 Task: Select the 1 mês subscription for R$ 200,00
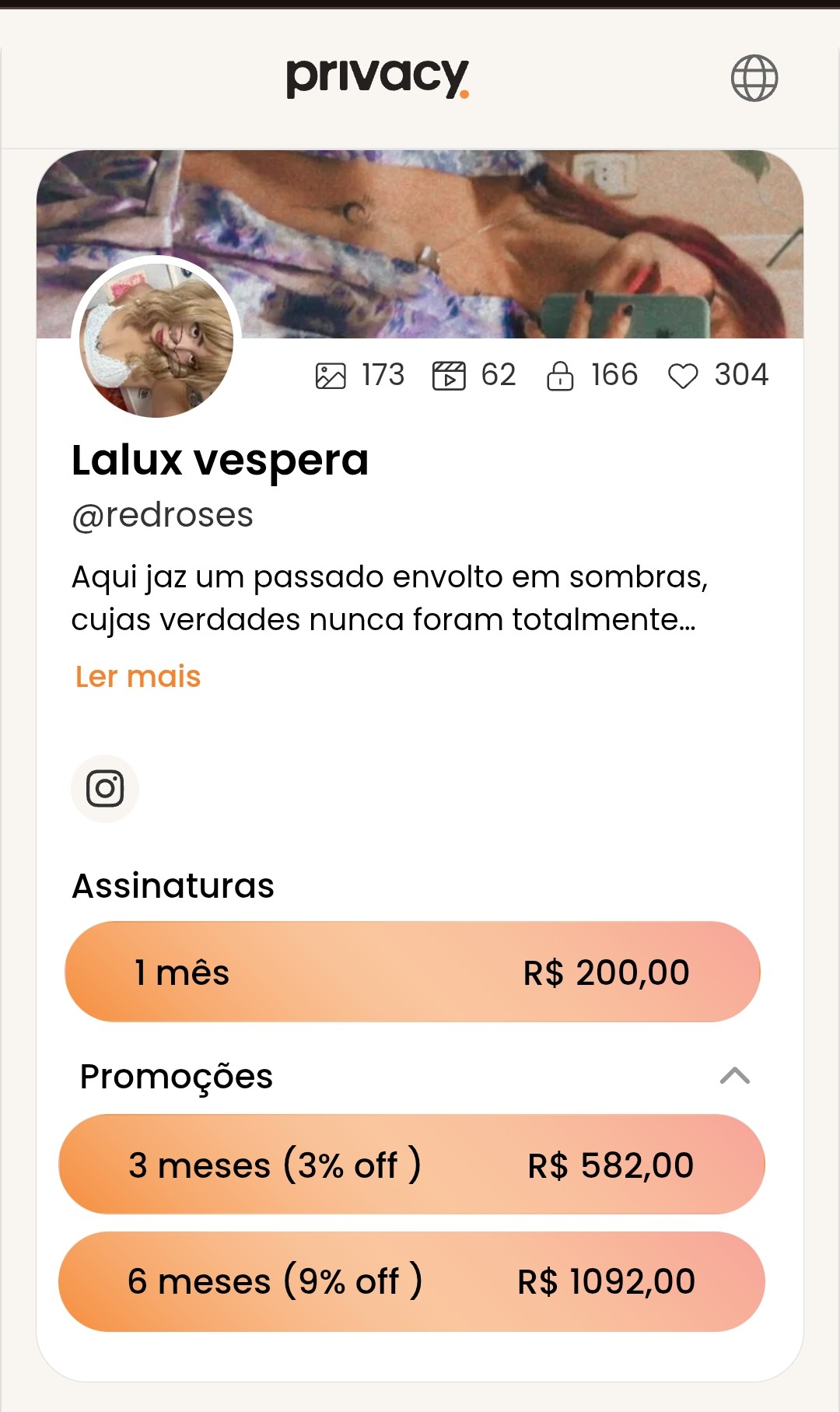[412, 972]
